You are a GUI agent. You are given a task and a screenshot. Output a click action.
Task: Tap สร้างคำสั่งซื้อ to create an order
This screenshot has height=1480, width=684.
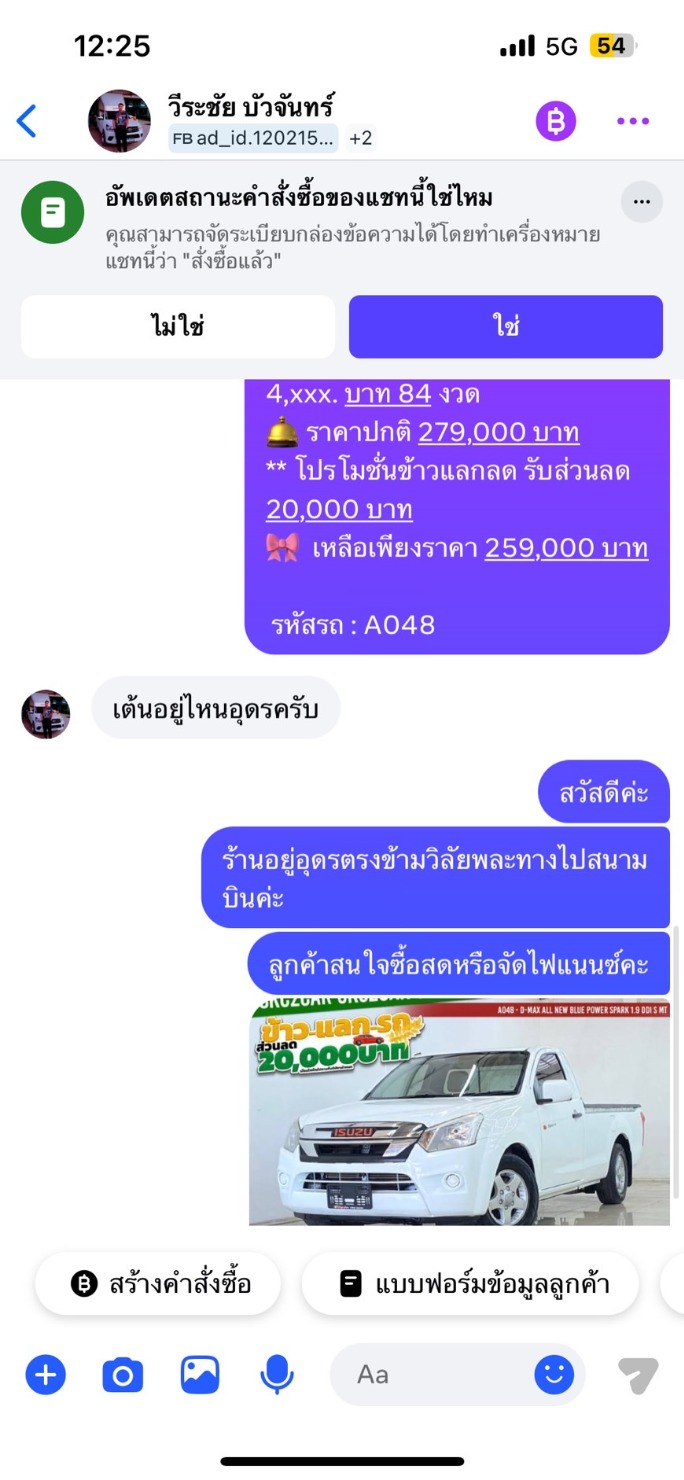(160, 1284)
